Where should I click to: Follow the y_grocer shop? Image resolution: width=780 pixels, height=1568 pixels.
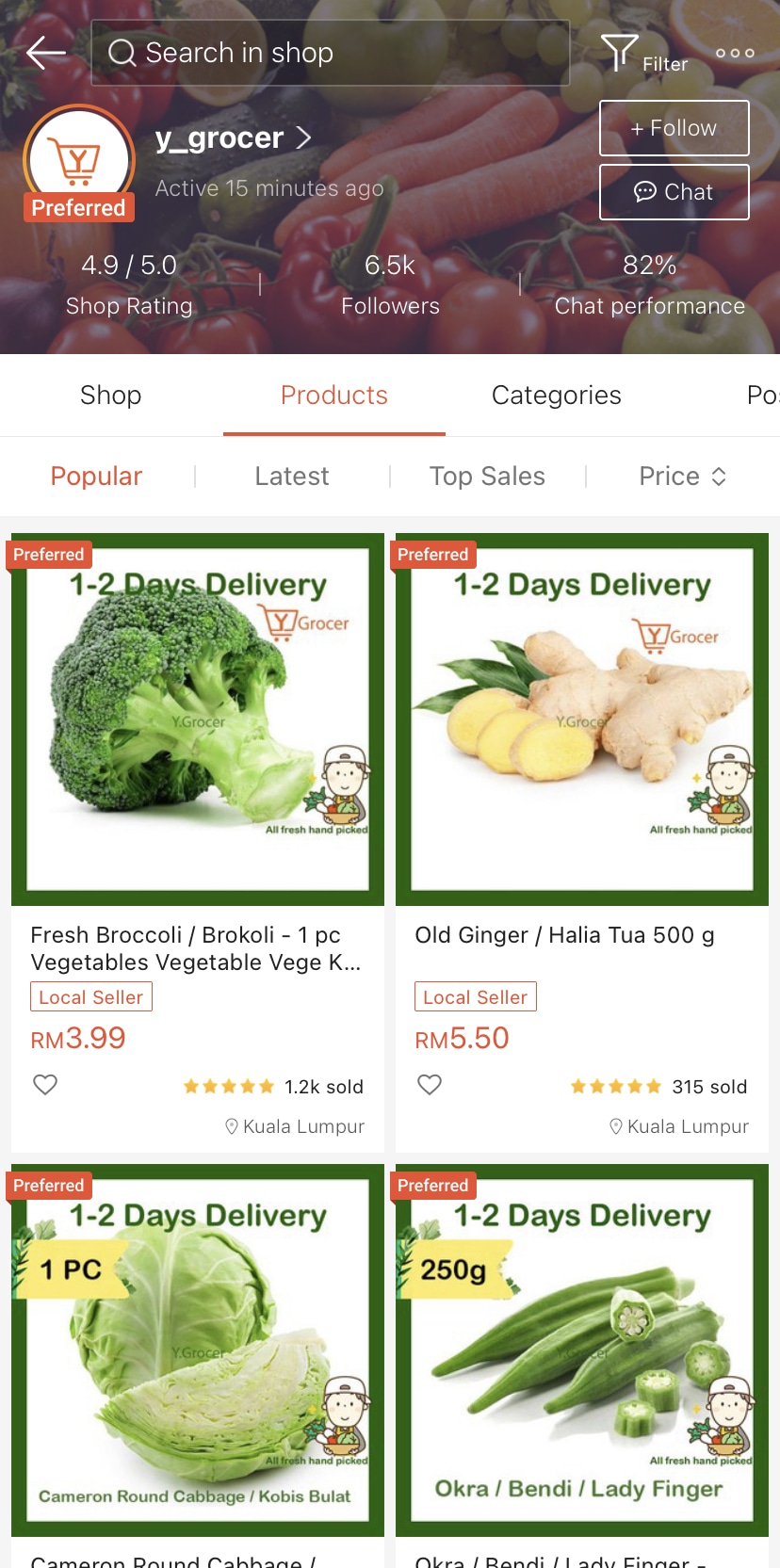674,128
